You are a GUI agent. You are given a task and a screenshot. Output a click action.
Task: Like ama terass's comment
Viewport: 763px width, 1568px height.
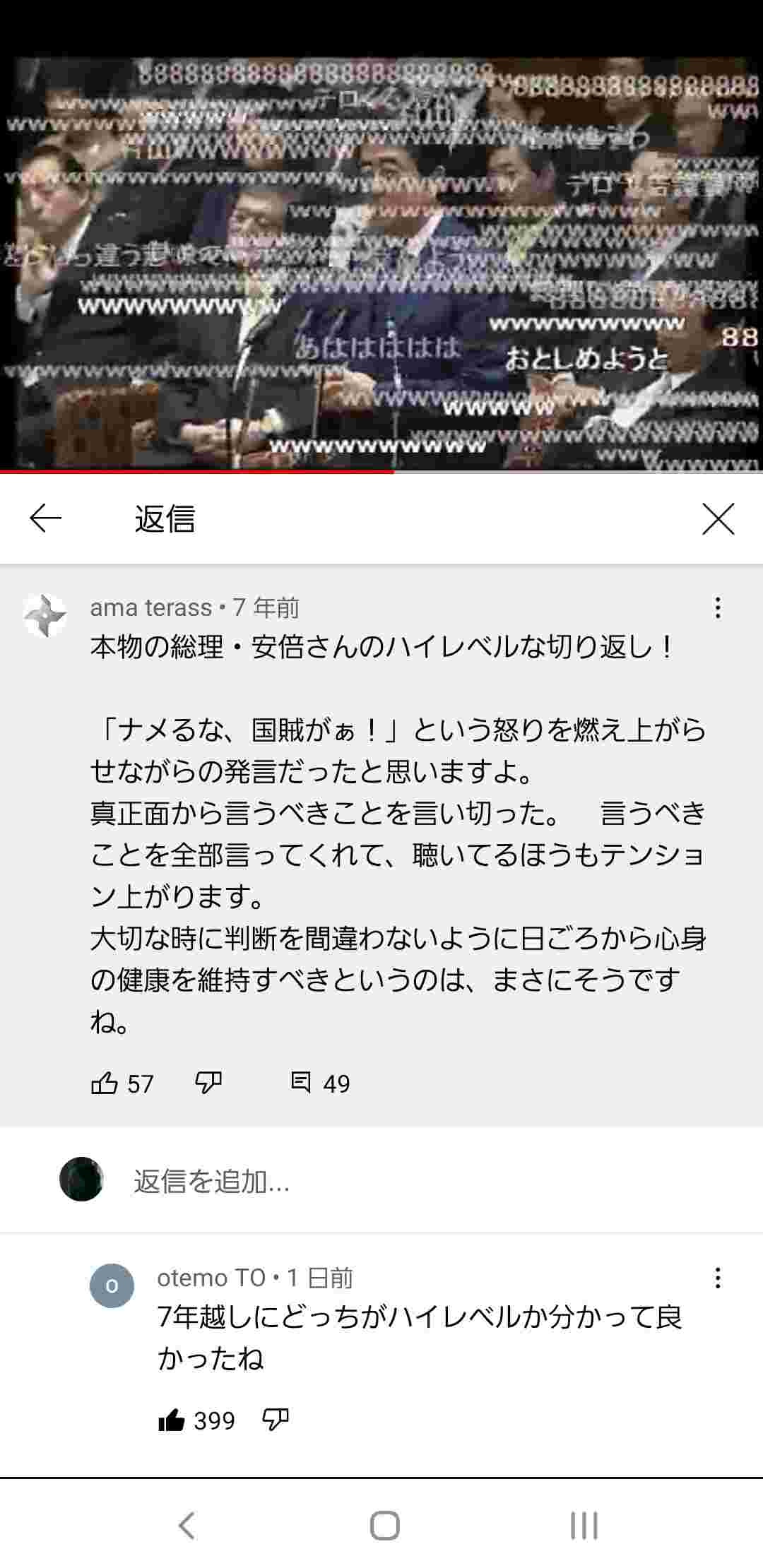pos(105,1083)
